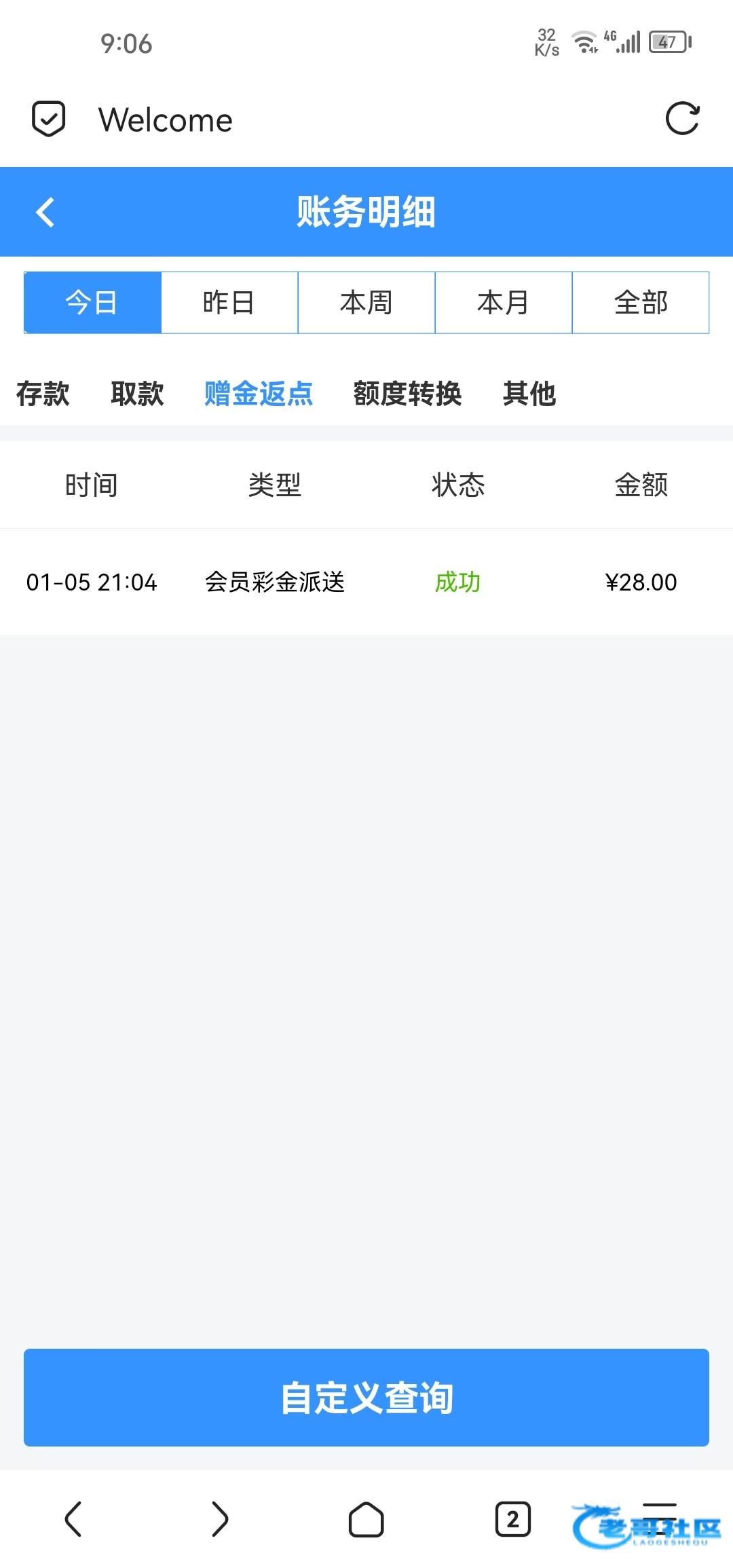Switch to the 额度转换 tab
The image size is (733, 1568).
[x=407, y=394]
